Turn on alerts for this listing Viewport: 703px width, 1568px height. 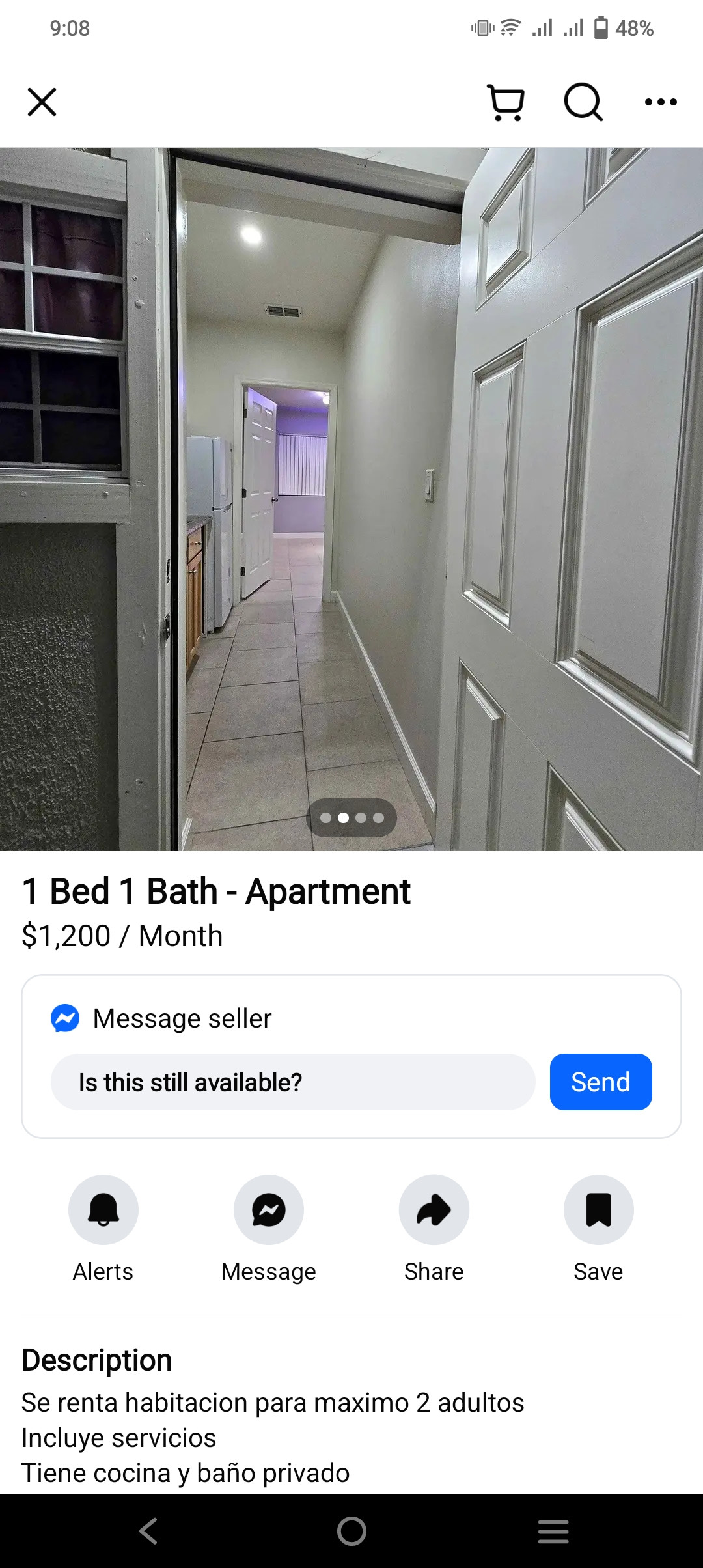point(103,1210)
